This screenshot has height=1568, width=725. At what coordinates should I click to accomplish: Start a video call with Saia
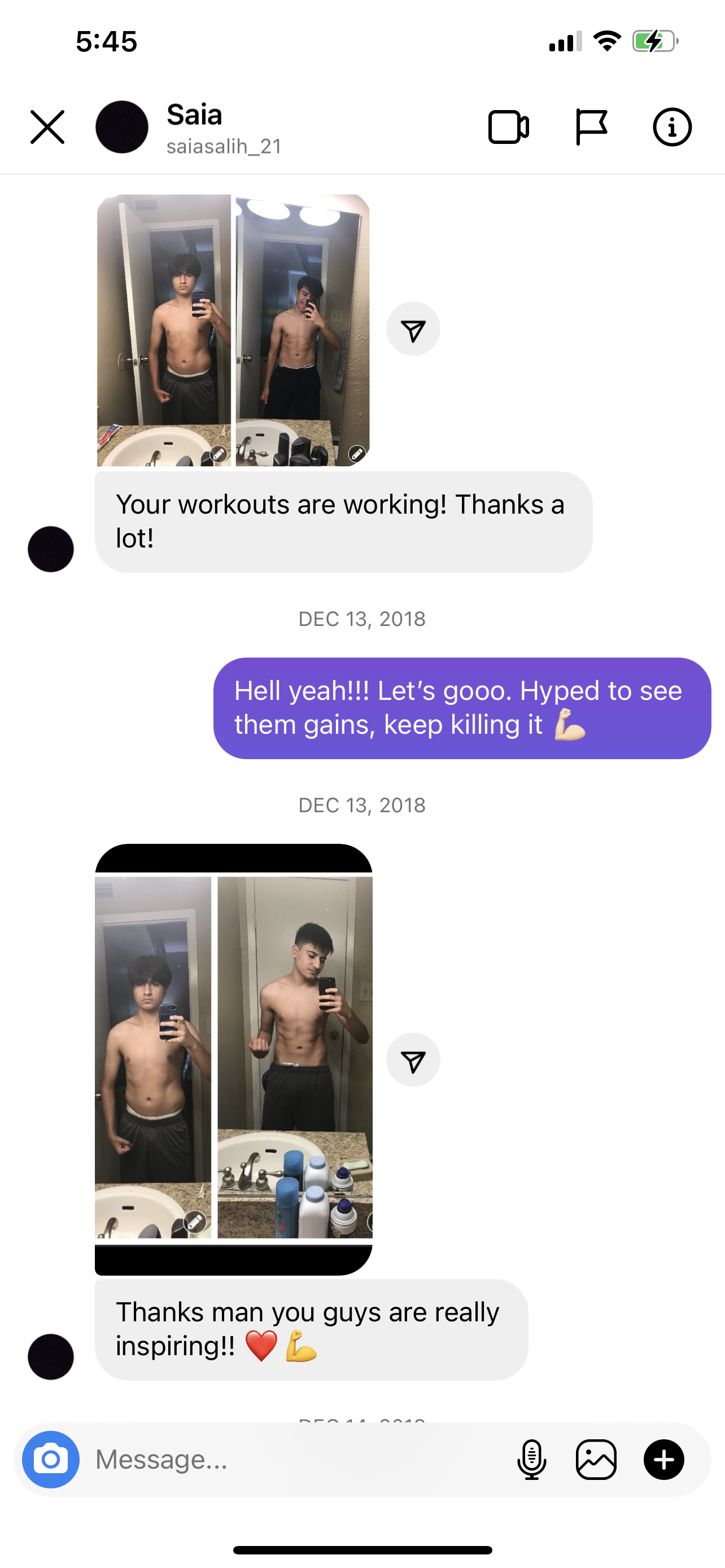point(508,127)
